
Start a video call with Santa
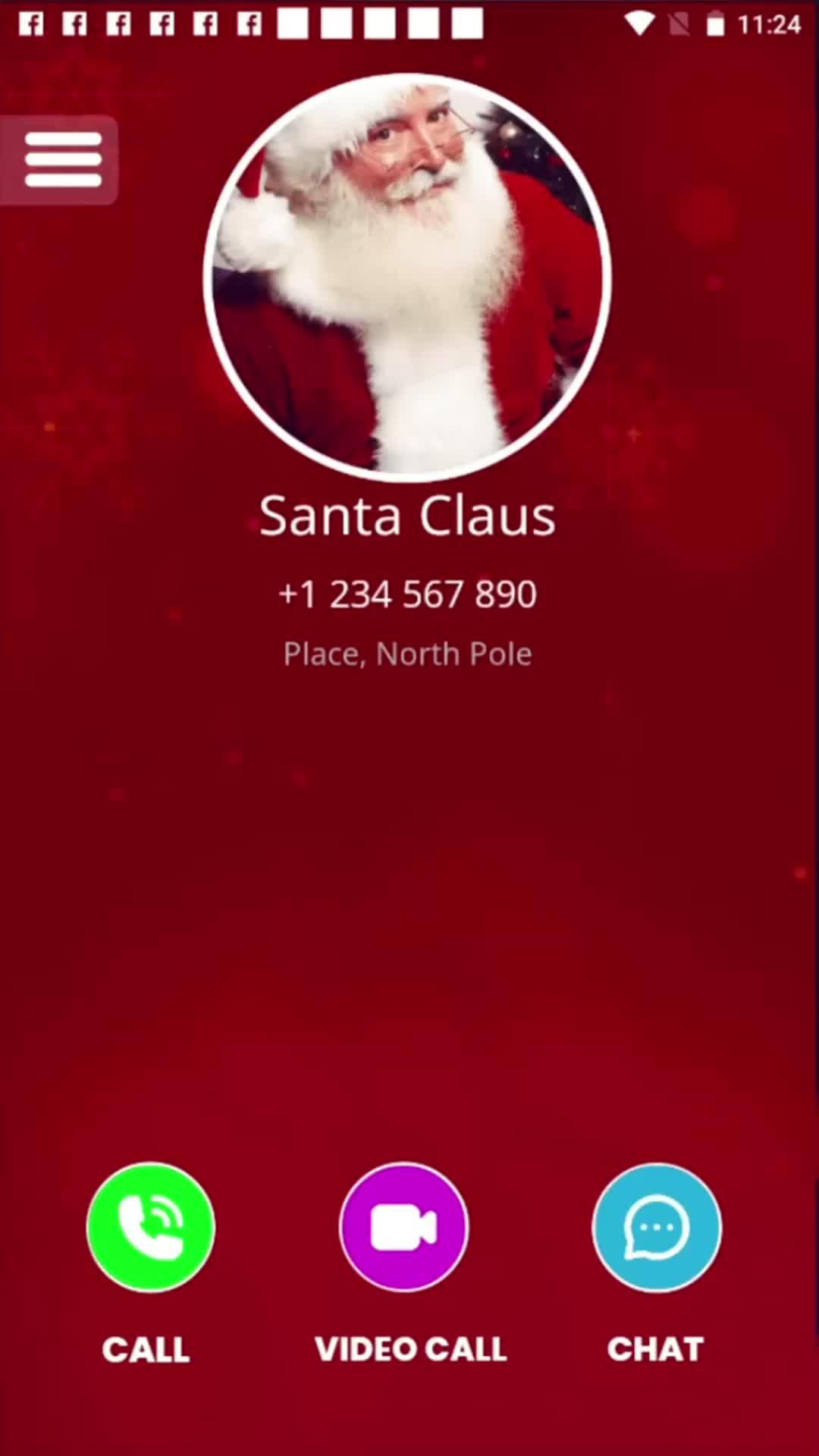(404, 1227)
